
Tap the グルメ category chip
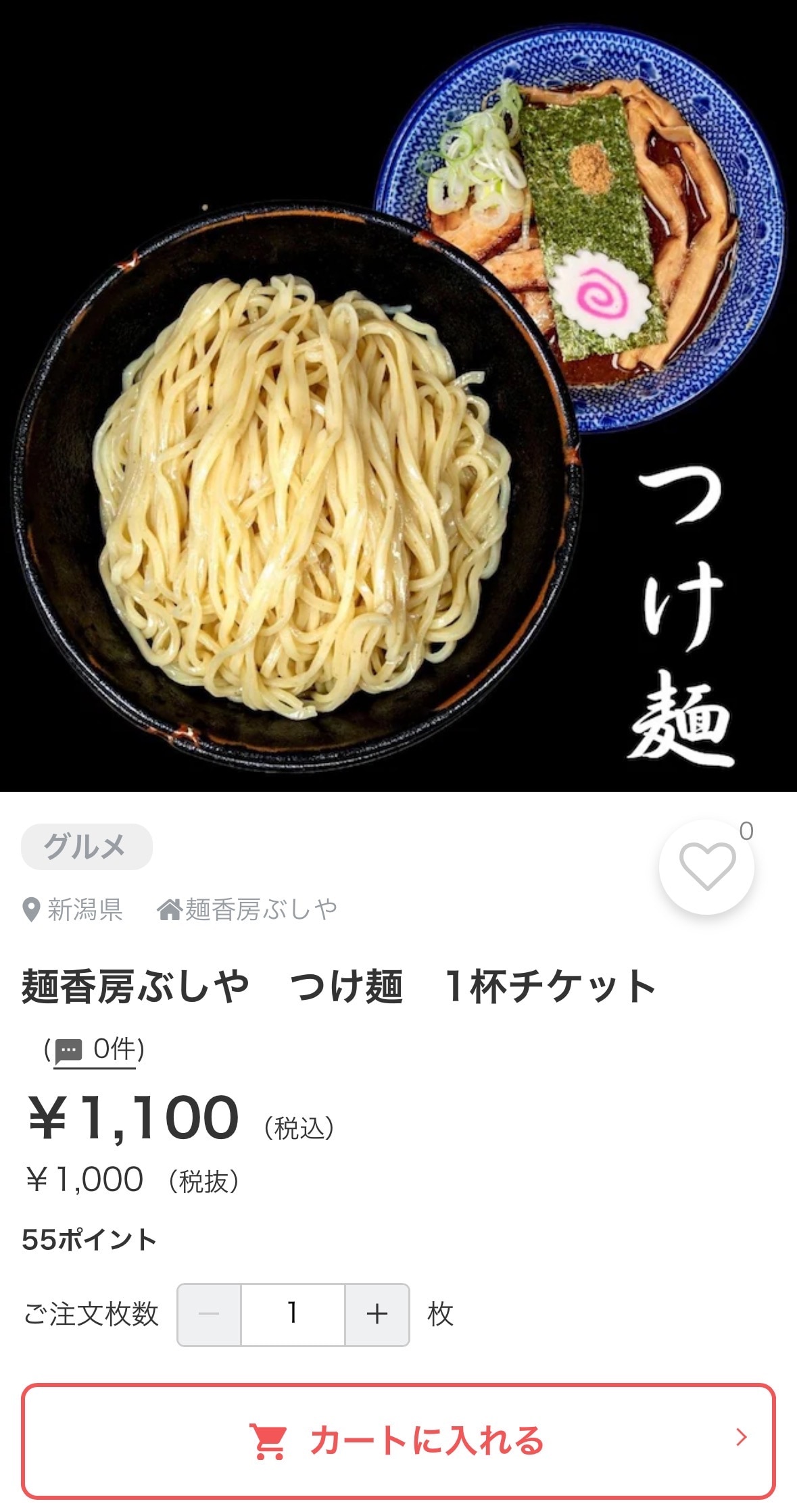point(87,846)
